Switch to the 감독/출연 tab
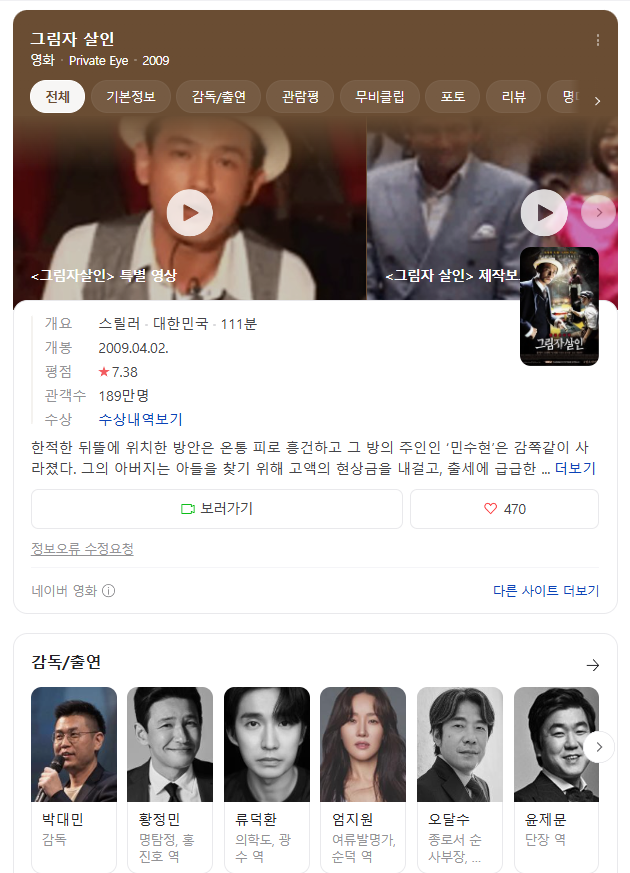The width and height of the screenshot is (630, 873). click(219, 97)
